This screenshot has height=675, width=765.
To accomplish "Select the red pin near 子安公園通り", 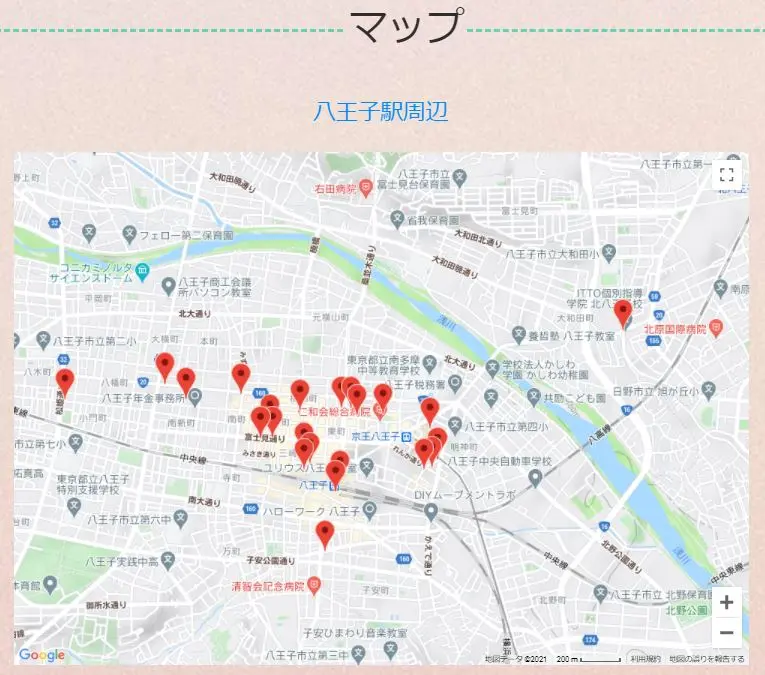I will click(x=324, y=533).
